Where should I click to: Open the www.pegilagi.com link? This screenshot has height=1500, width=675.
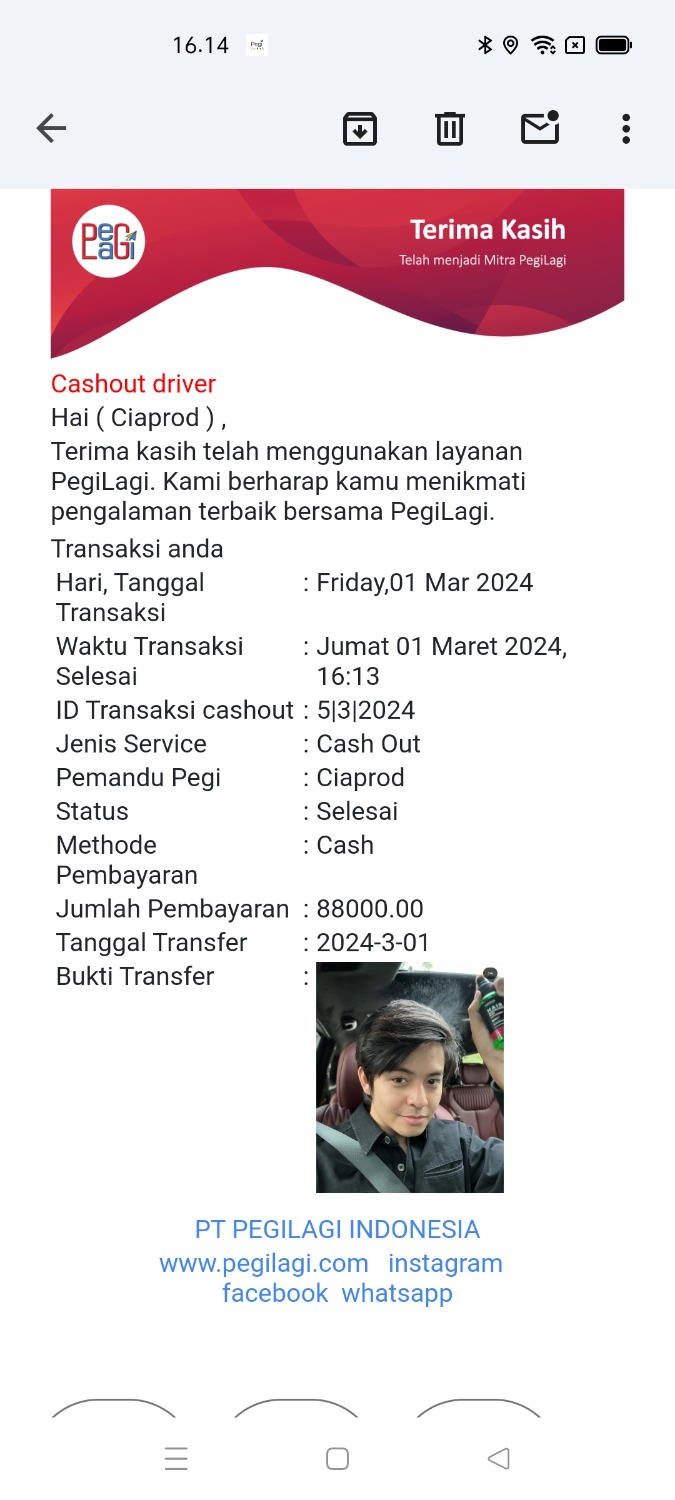pyautogui.click(x=264, y=1263)
